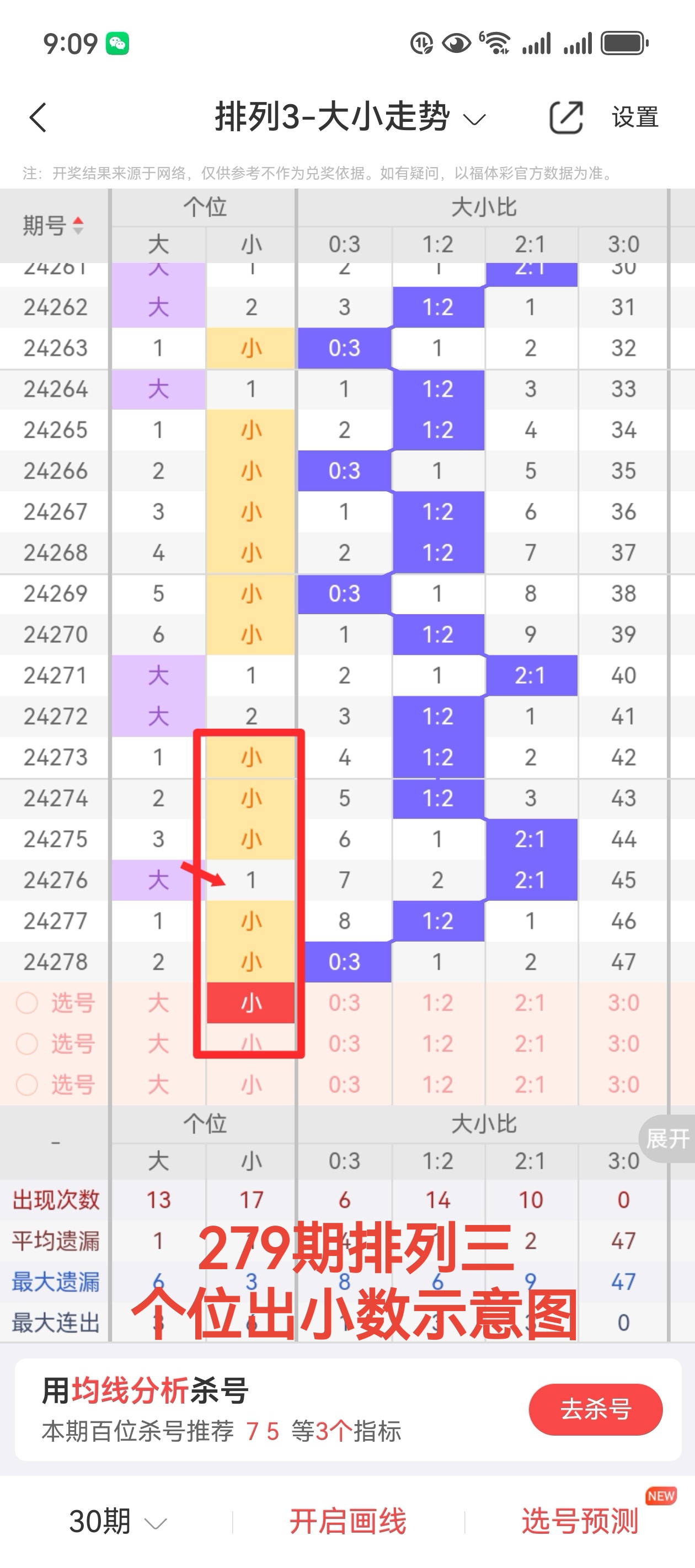Tap the 去杀号 button

point(595,1409)
